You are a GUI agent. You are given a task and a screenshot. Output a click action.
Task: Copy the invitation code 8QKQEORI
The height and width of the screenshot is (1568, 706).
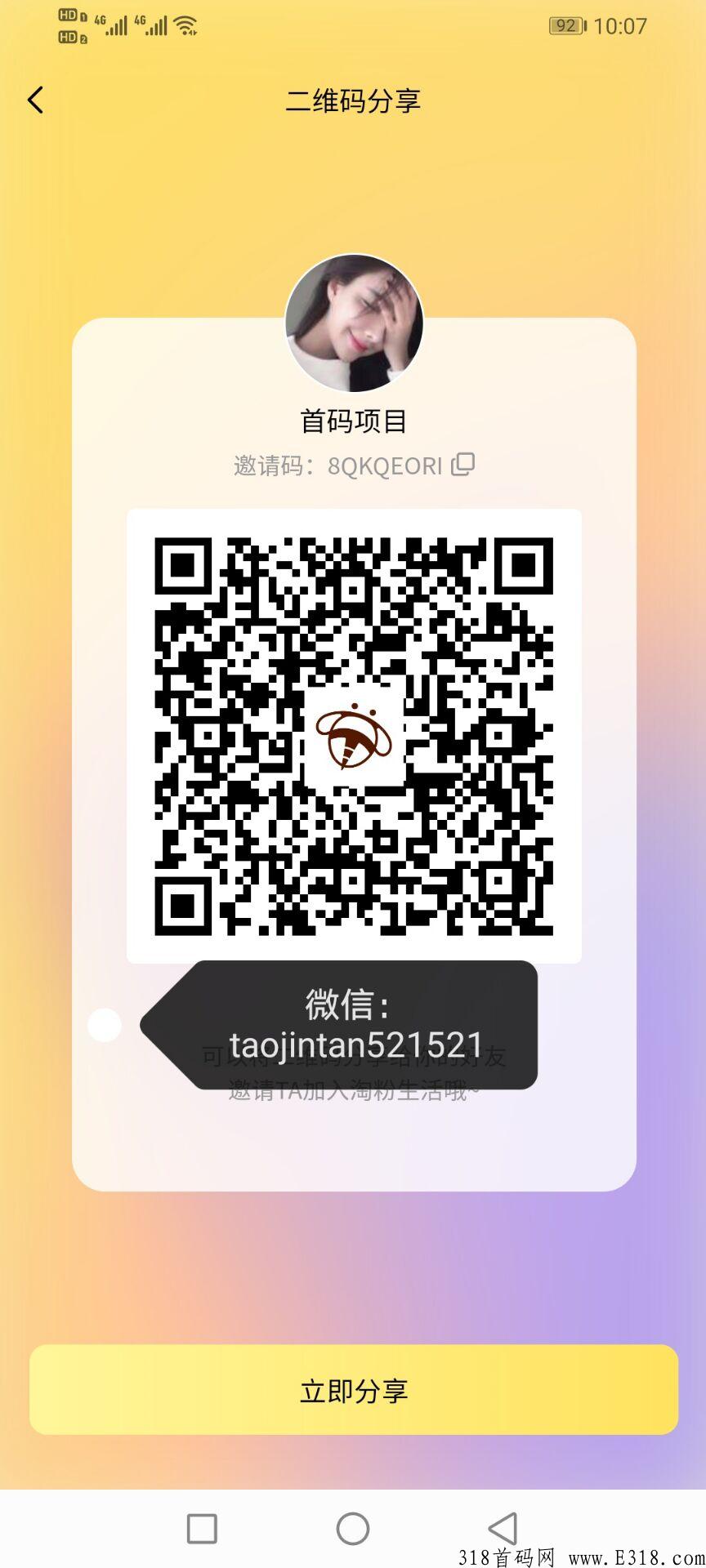pos(462,464)
